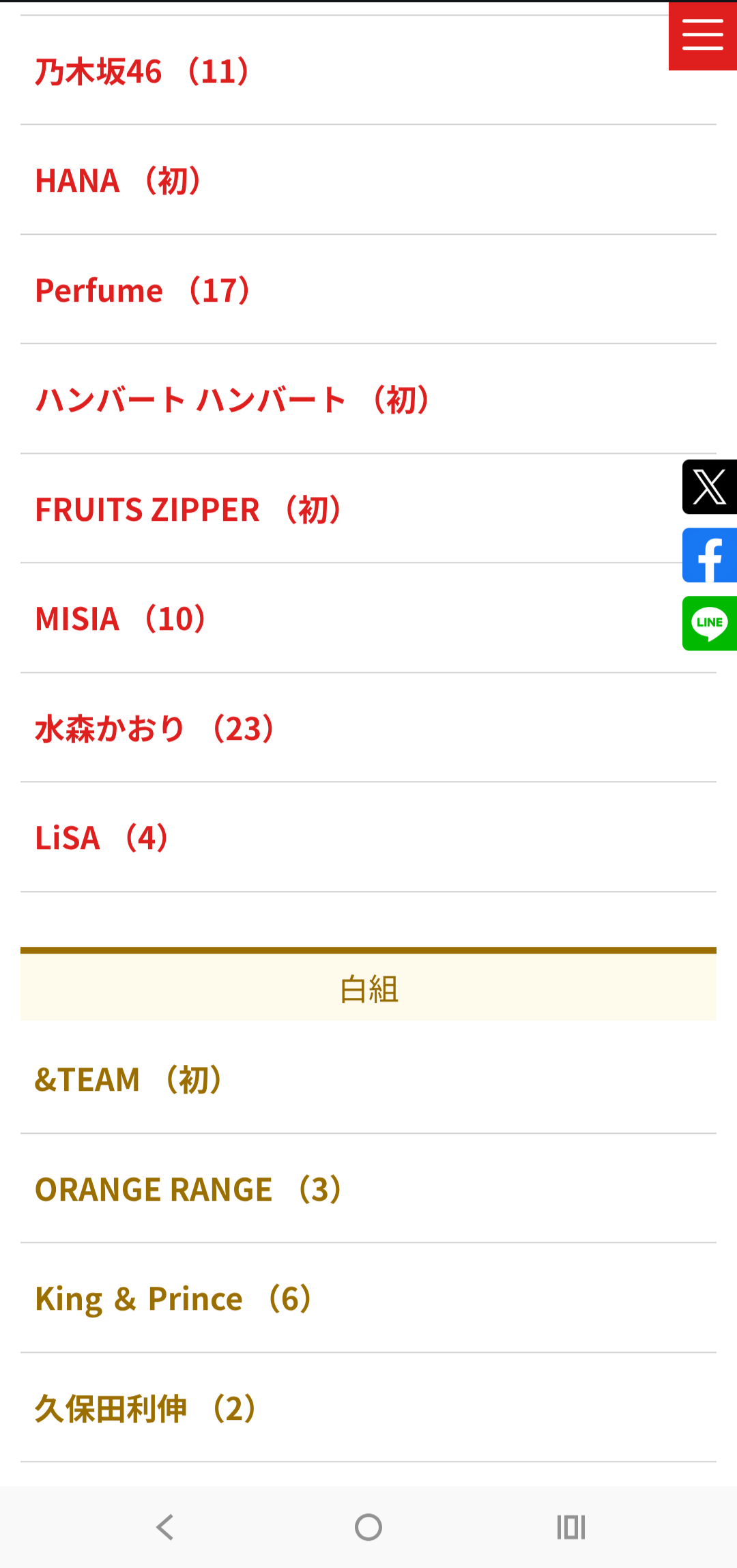The image size is (737, 1568).
Task: View ORANGE RANGE details
Action: click(x=188, y=1190)
